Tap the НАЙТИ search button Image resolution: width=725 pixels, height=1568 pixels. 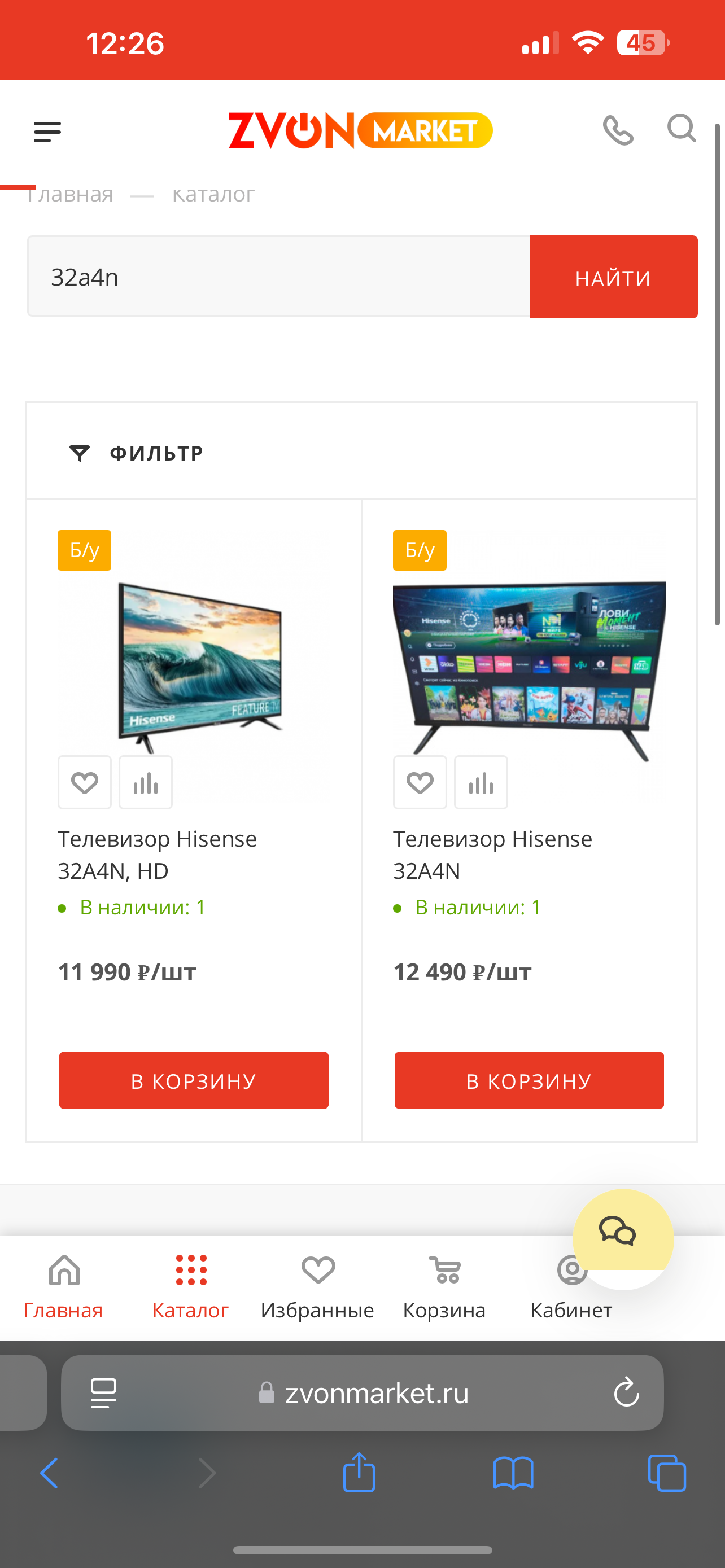coord(613,278)
